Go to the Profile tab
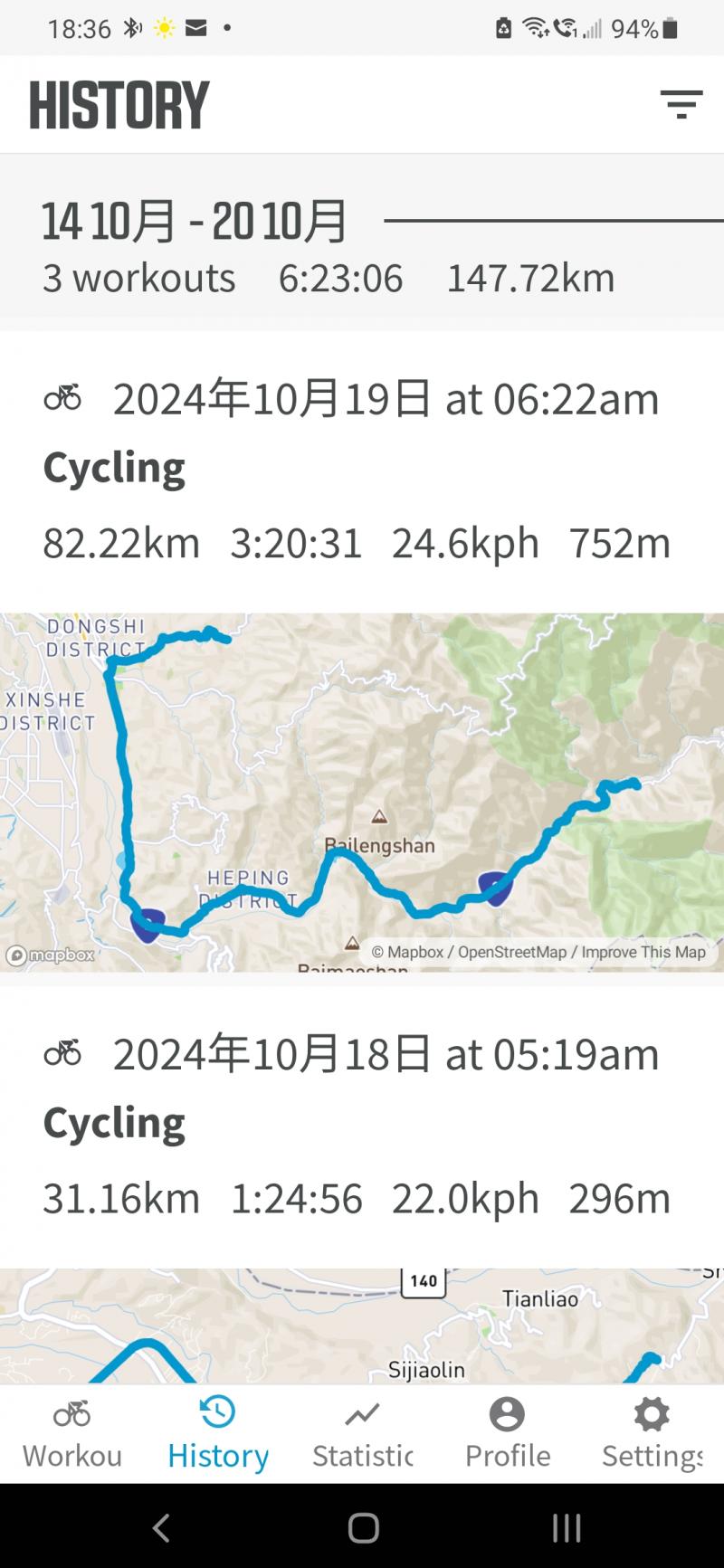Screen dimensions: 724x1568 pos(507,1434)
